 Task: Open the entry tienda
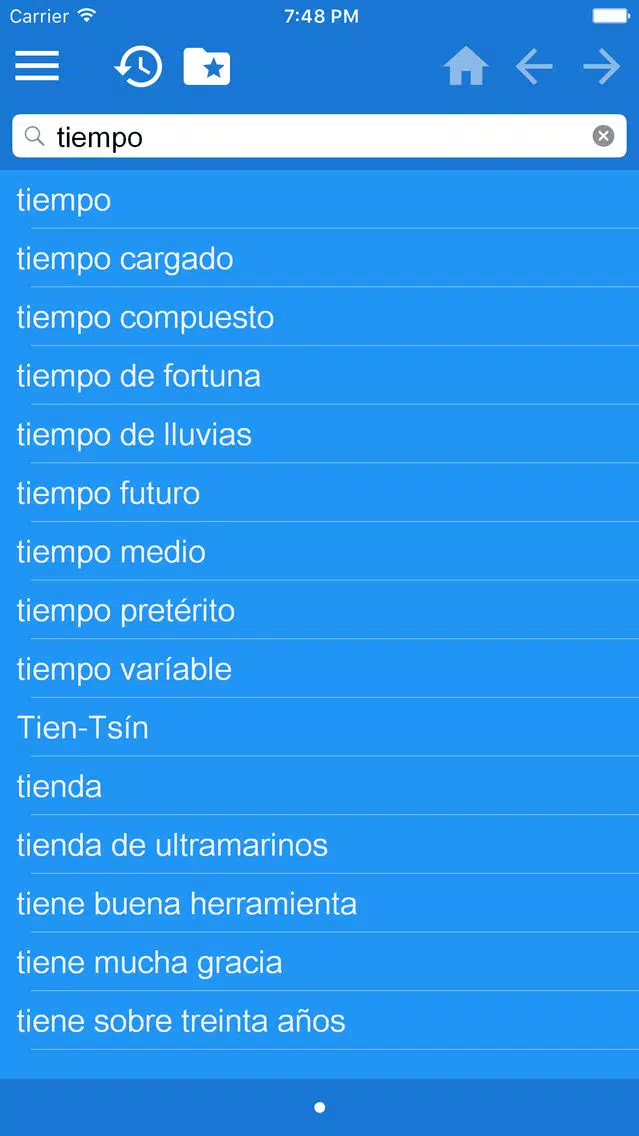[320, 787]
